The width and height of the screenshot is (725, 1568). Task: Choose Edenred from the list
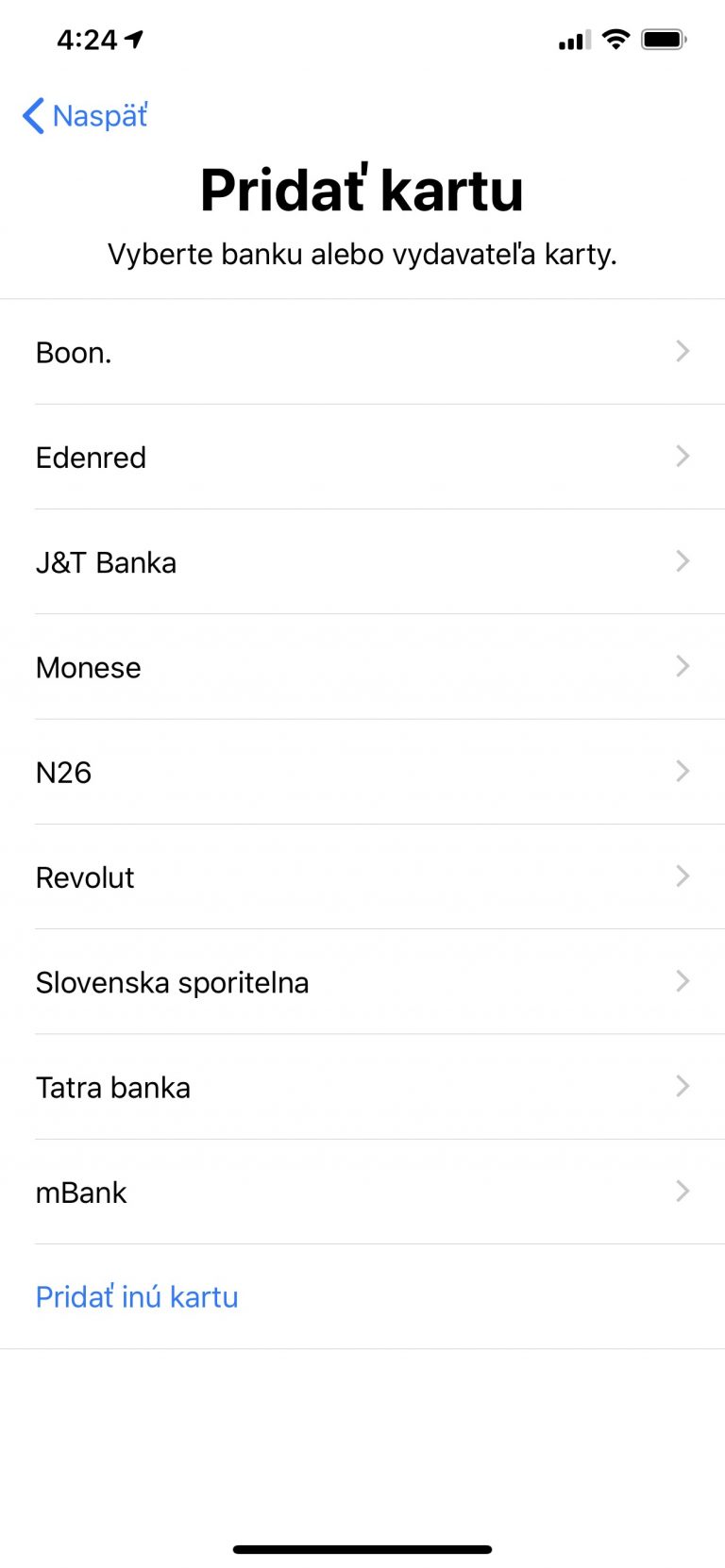(362, 458)
